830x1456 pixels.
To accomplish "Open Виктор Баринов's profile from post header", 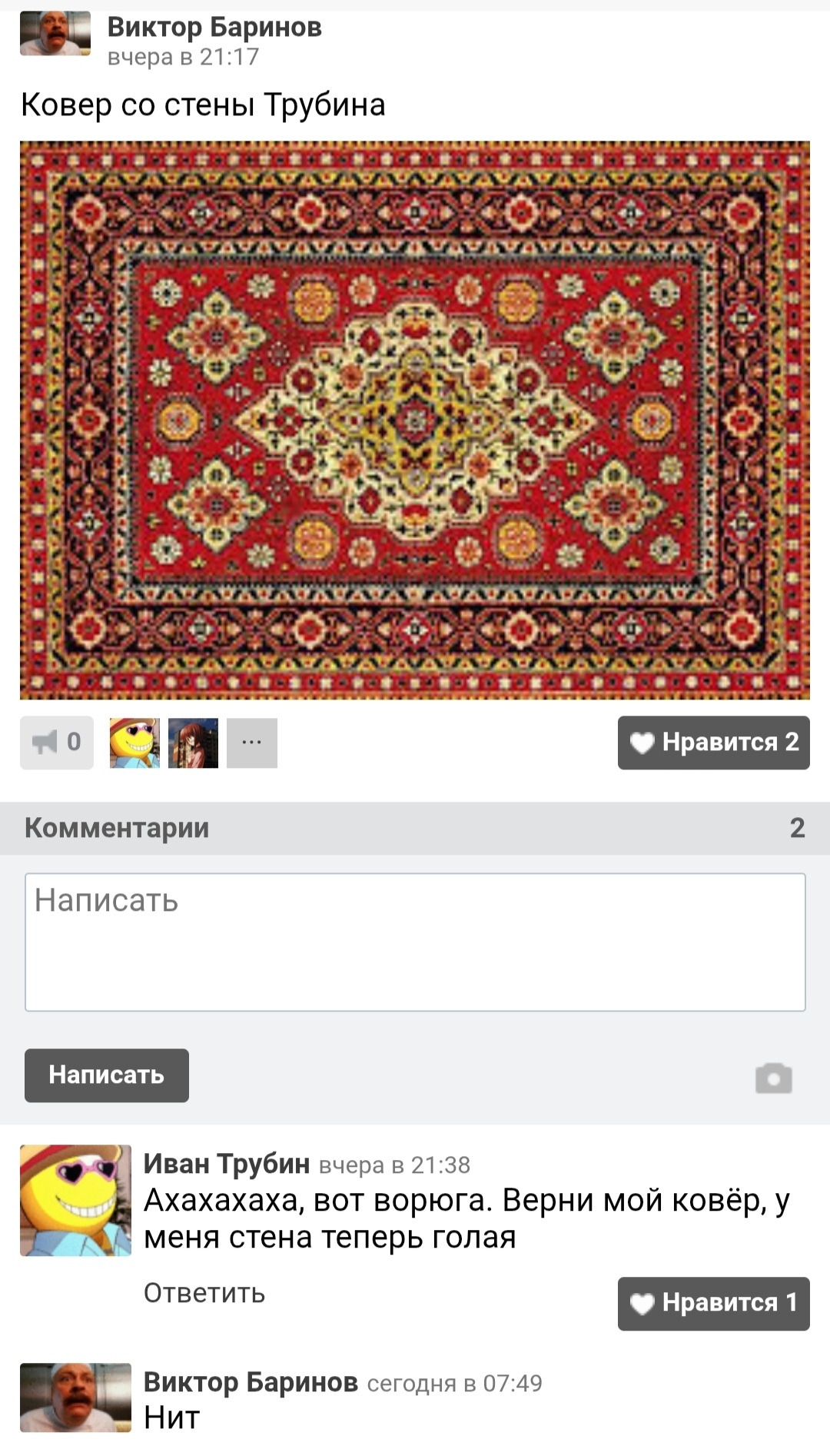I will pos(214,28).
